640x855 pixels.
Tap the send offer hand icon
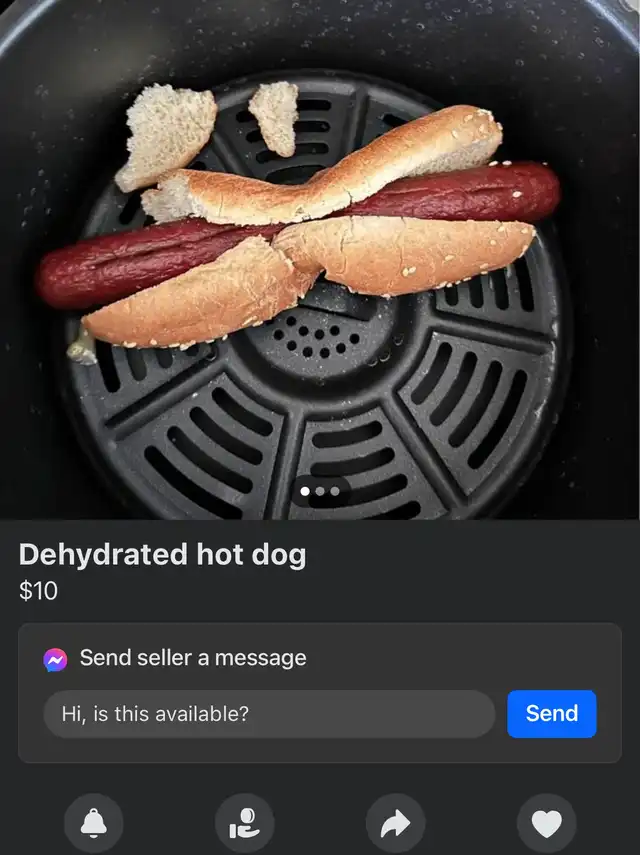tap(244, 824)
